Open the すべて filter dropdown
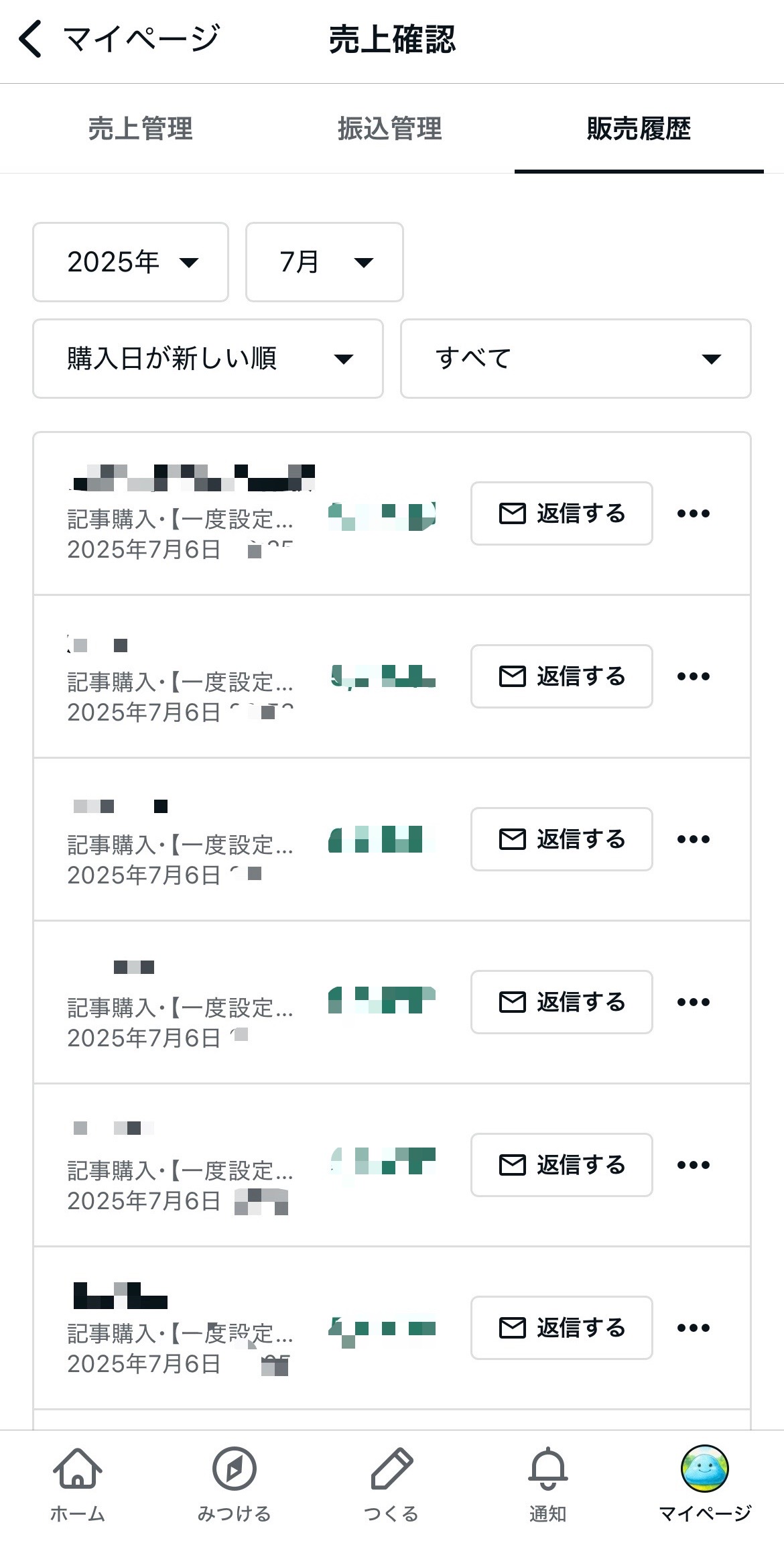The image size is (784, 1543). 576,359
